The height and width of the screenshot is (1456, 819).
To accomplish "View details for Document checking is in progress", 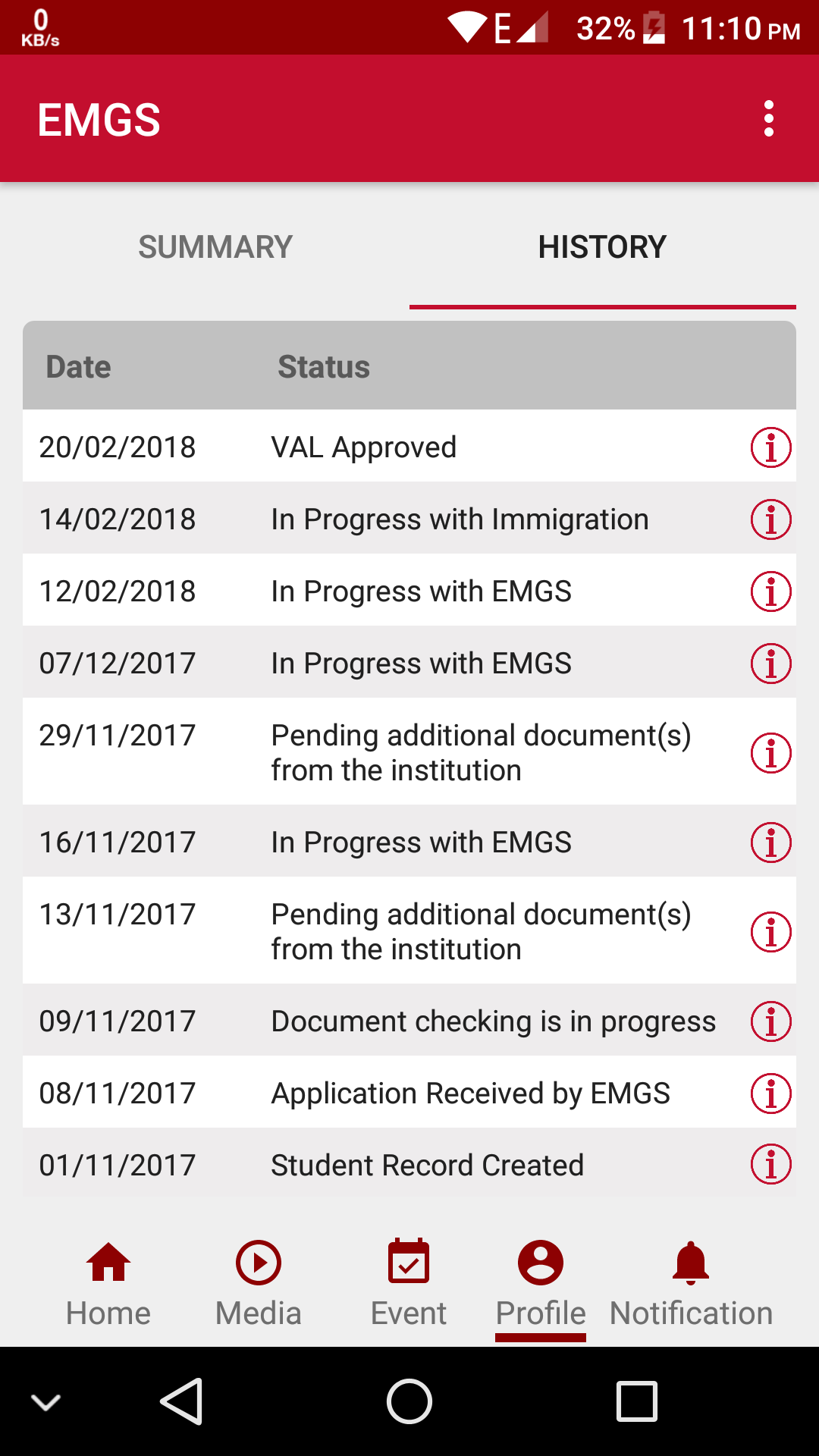I will point(770,1021).
